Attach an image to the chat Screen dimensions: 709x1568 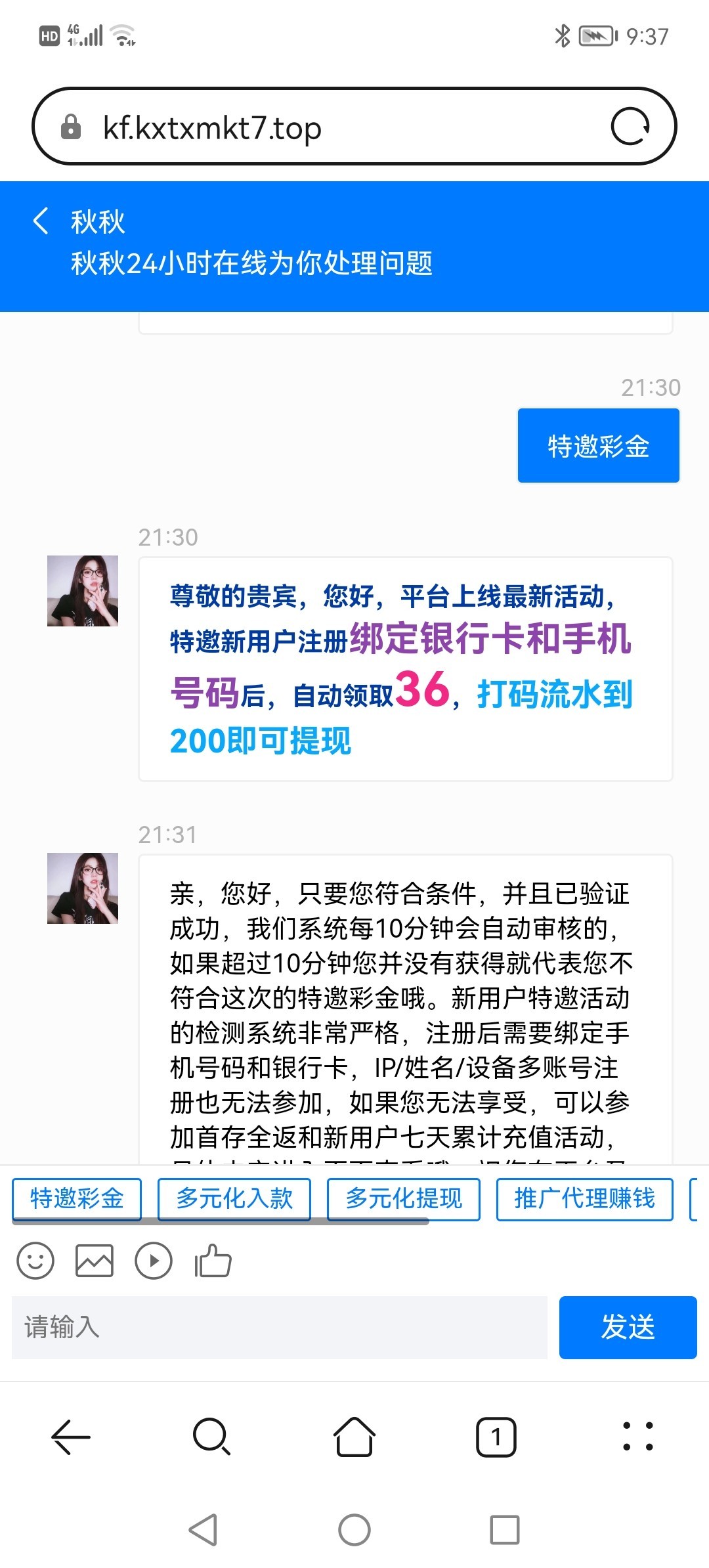pos(95,1261)
